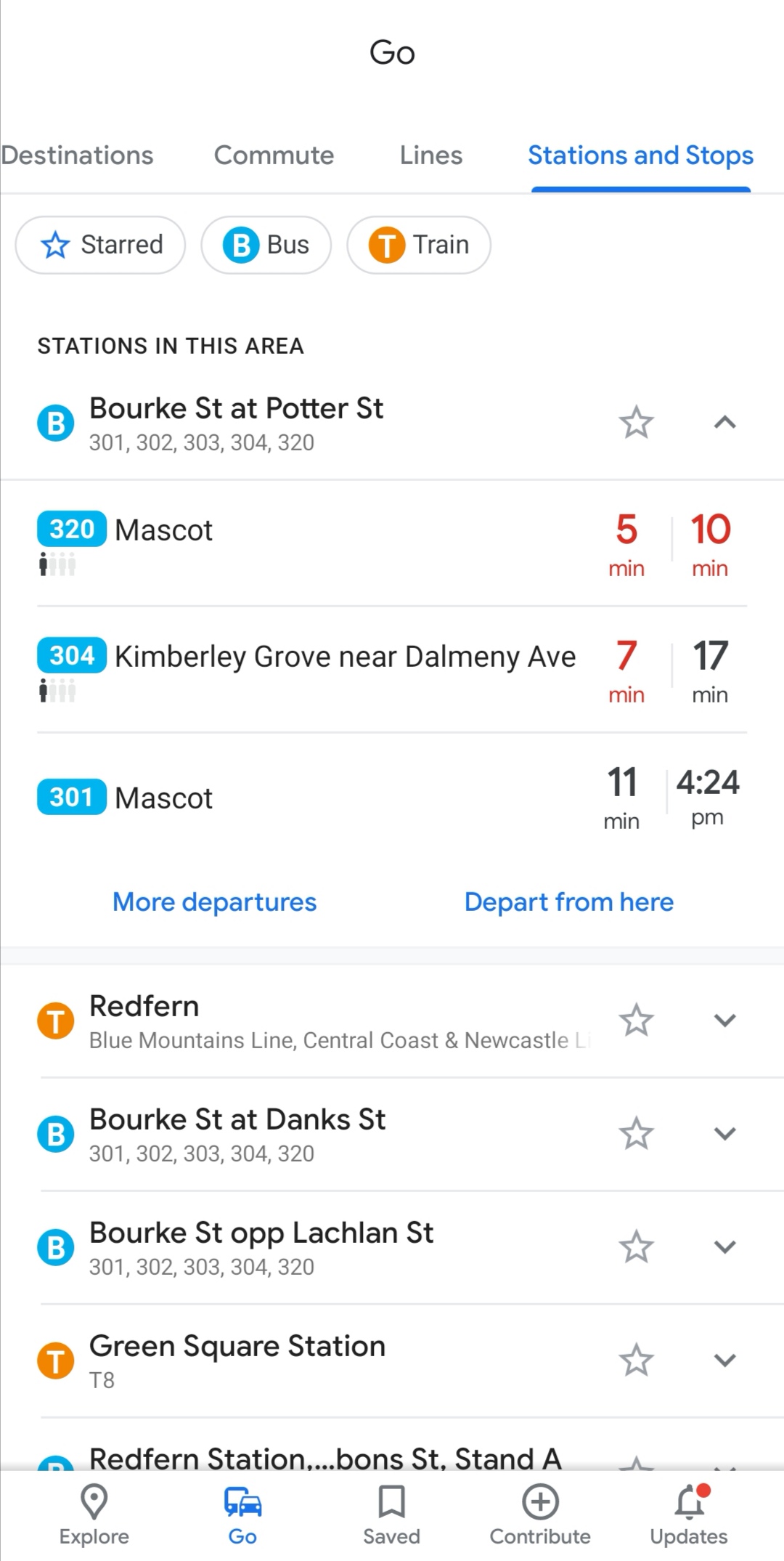The height and width of the screenshot is (1561, 784).
Task: Open the Saved tab
Action: 392,1515
